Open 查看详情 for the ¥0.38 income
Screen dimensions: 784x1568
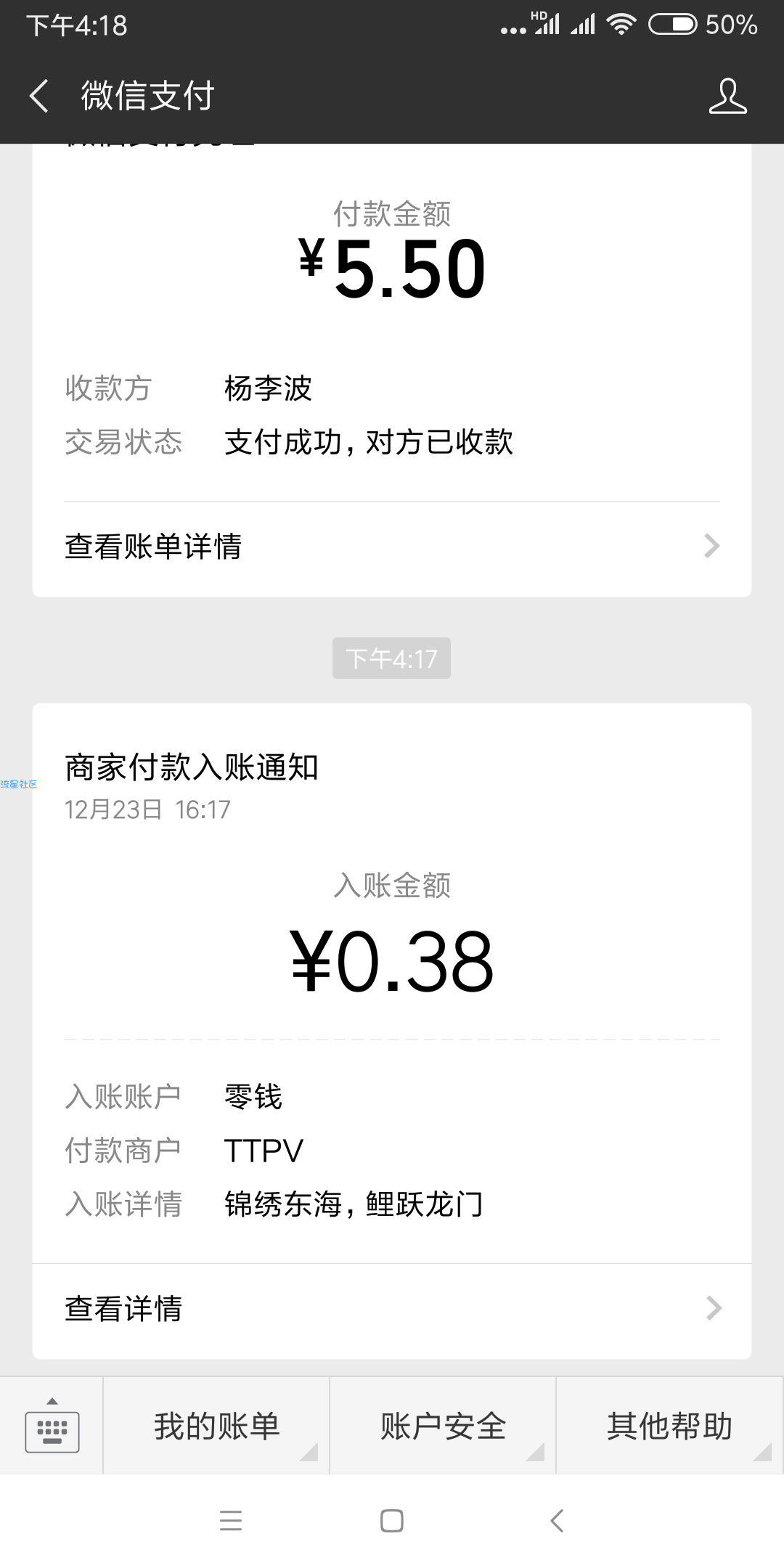(x=392, y=1309)
